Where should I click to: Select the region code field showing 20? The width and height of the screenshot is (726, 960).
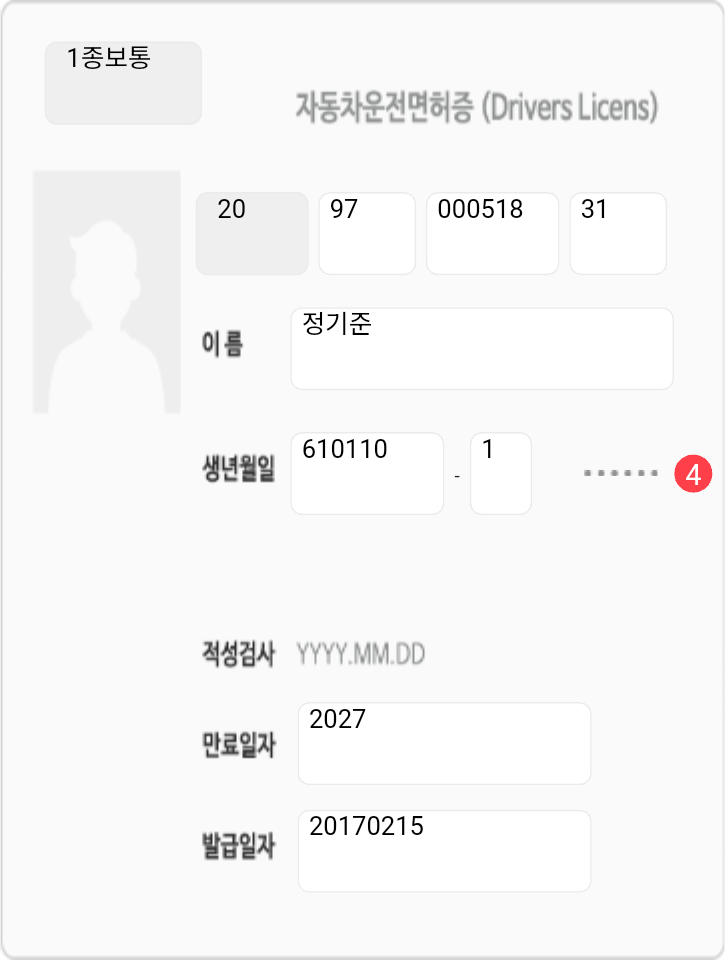(x=252, y=233)
